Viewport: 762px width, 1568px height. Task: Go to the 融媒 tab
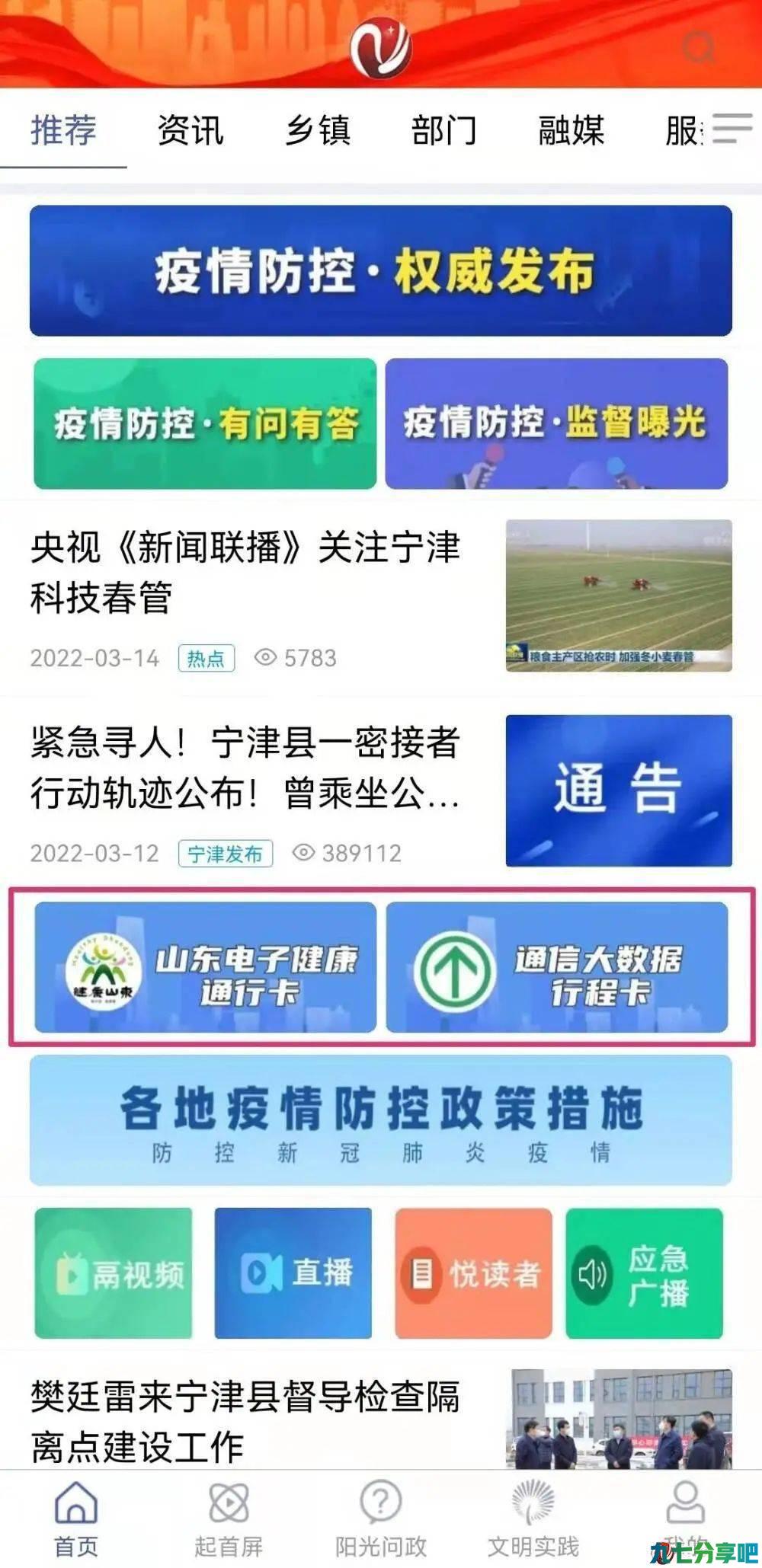(x=571, y=130)
